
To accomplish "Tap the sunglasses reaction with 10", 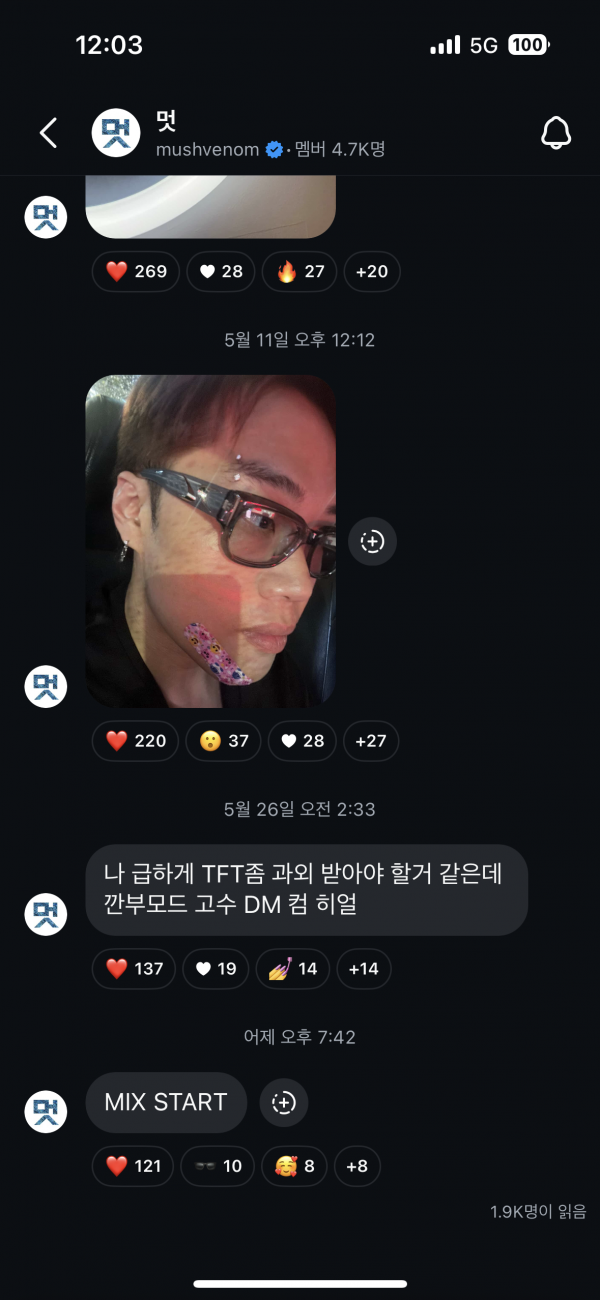I will 218,1166.
